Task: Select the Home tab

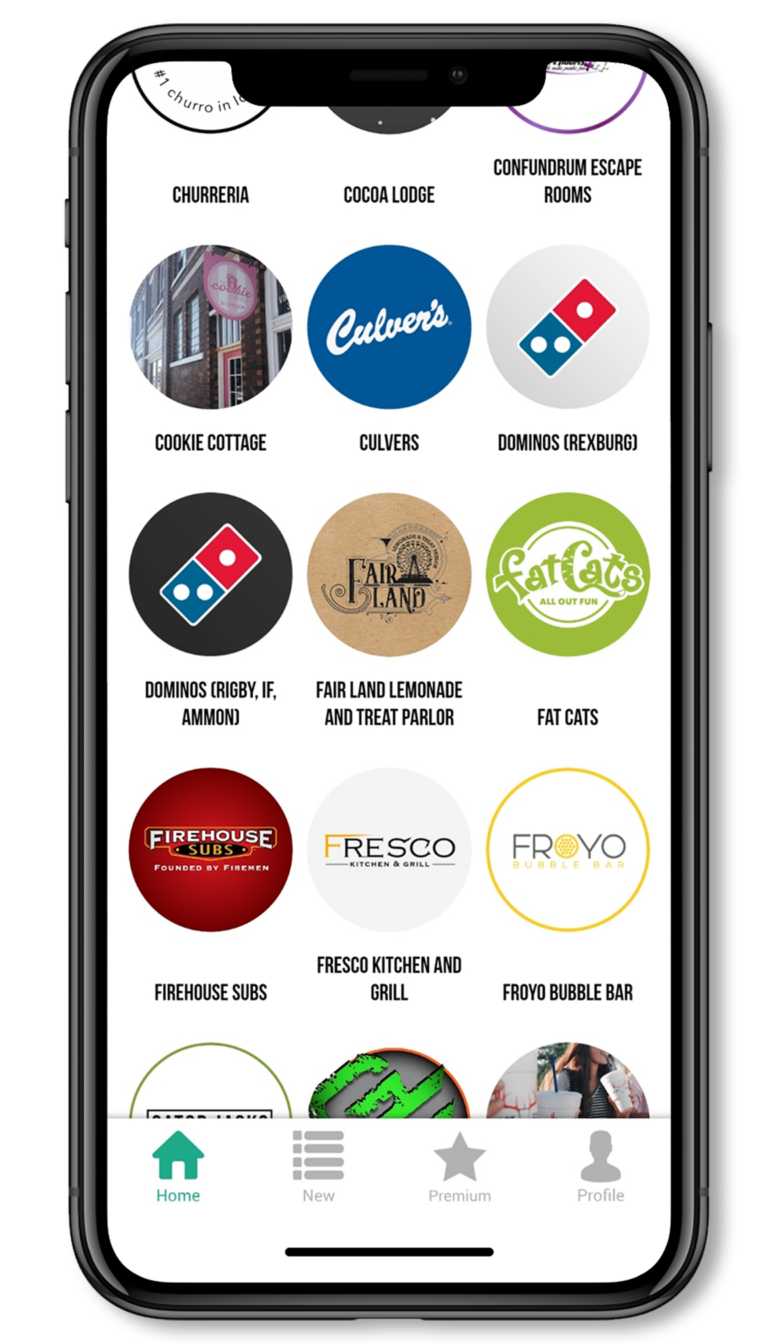Action: (178, 1166)
